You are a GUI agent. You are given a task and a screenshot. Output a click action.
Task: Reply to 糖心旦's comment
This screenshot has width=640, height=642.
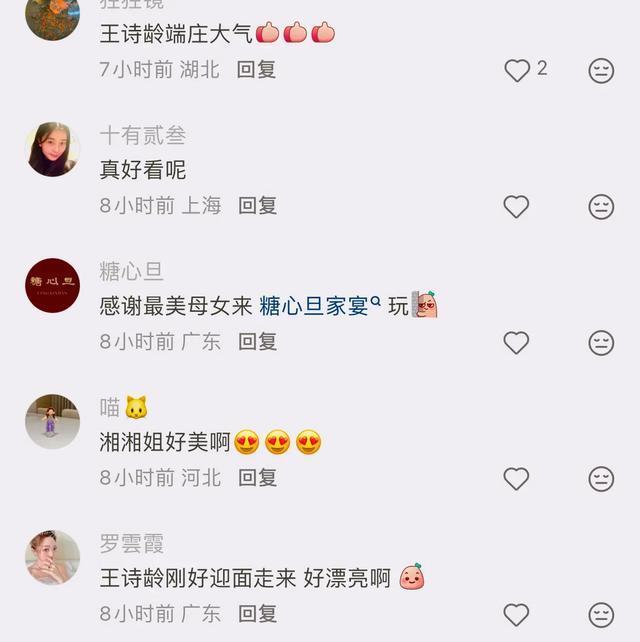tap(257, 342)
